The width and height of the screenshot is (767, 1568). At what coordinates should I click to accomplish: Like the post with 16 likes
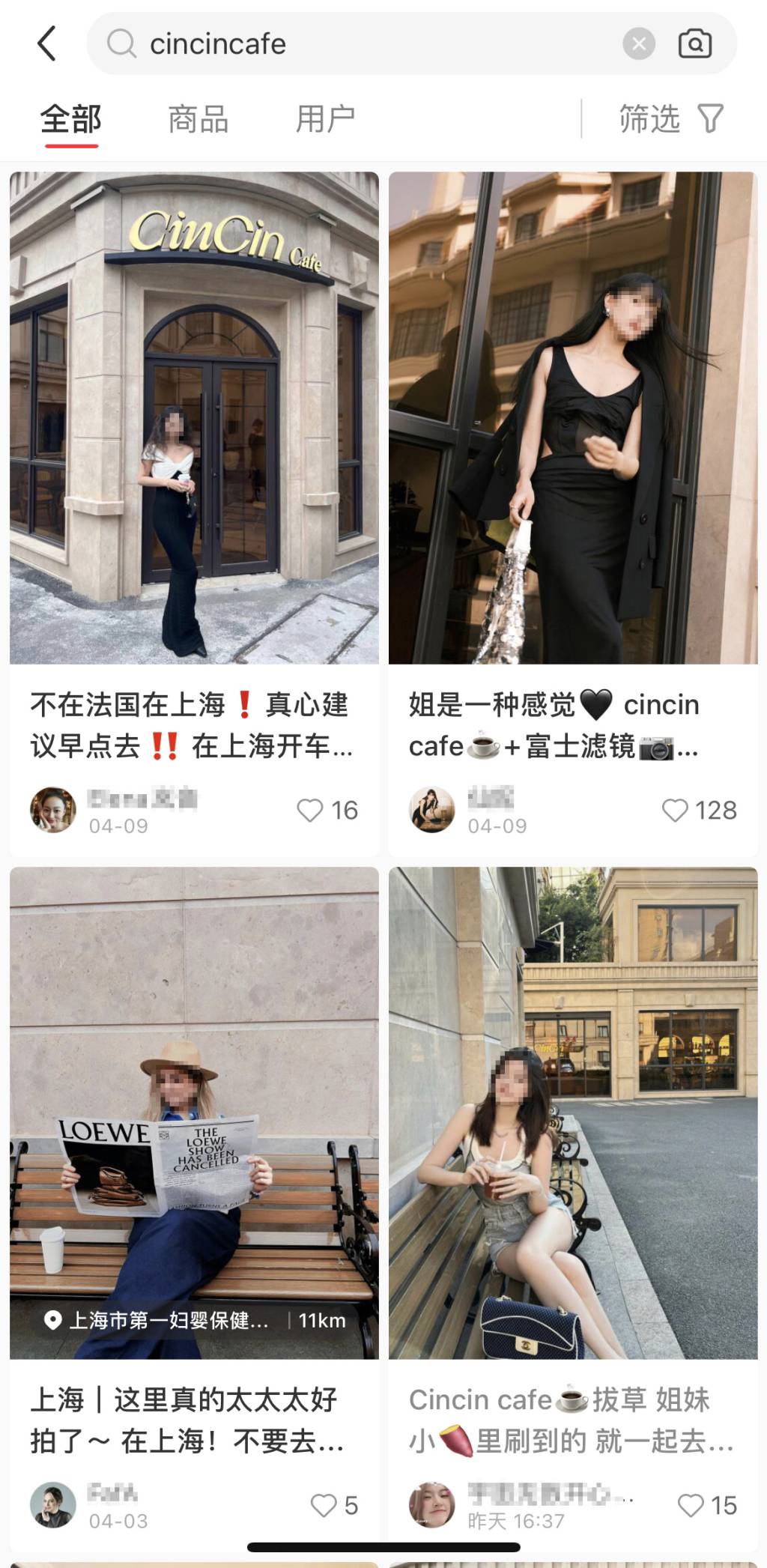click(310, 810)
